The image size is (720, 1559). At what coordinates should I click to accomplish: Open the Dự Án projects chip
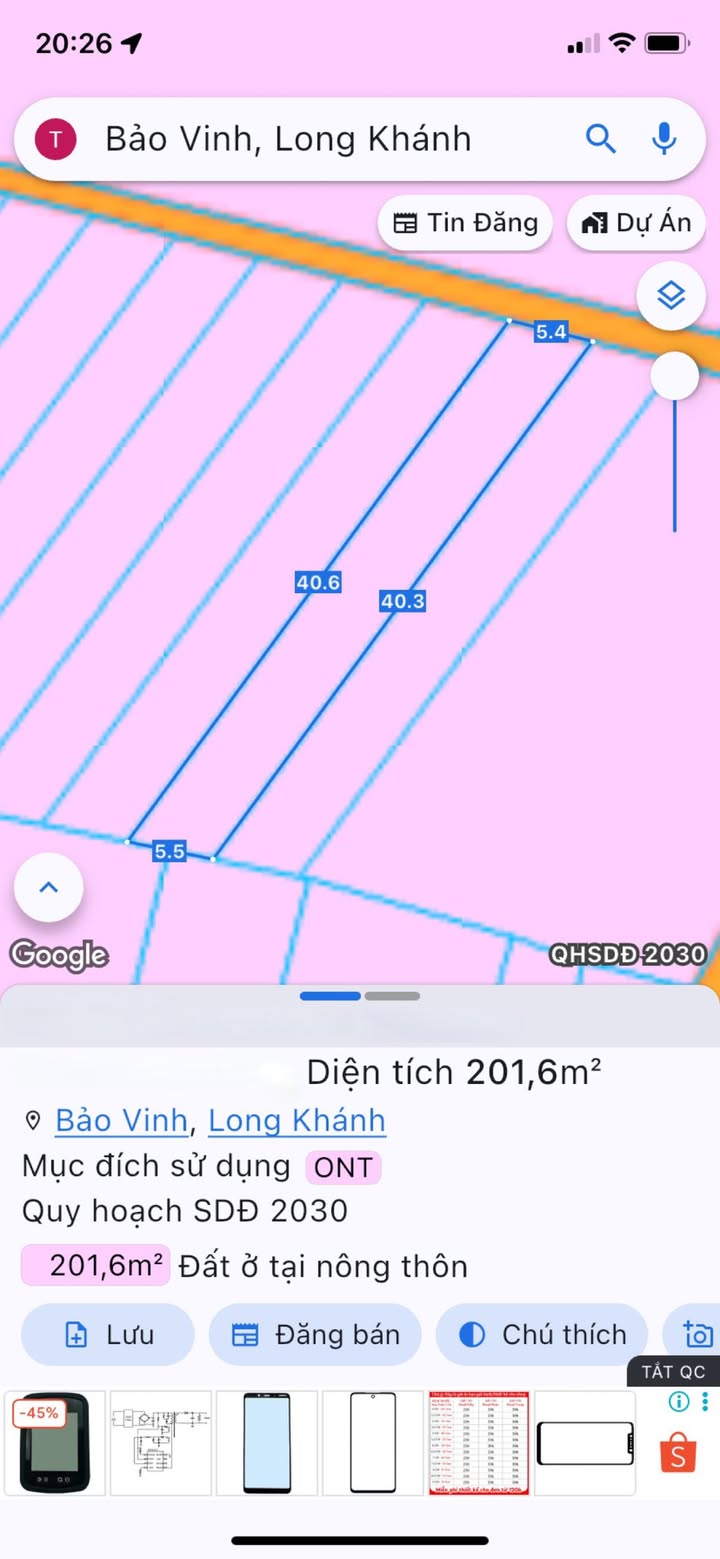(x=636, y=223)
